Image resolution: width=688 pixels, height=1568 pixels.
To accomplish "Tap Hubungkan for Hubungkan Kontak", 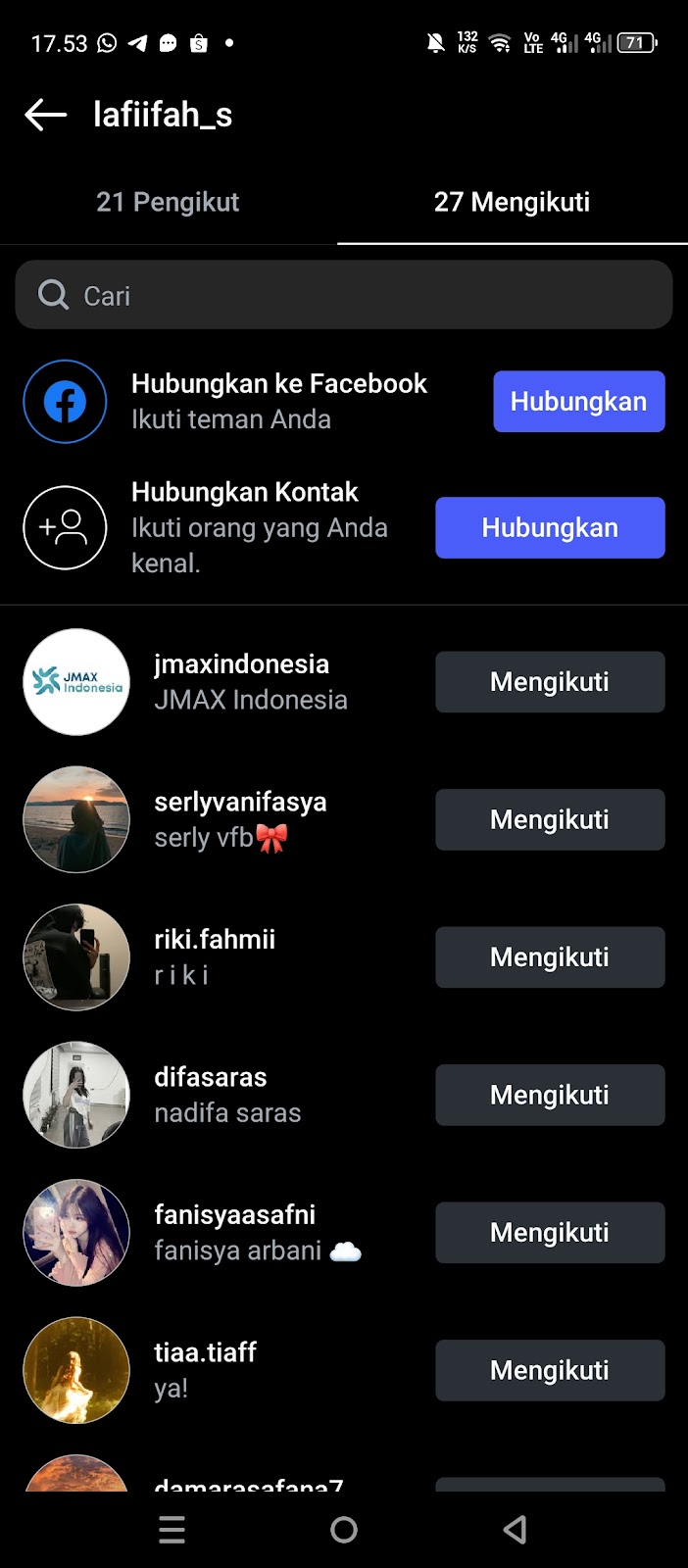I will [x=549, y=528].
